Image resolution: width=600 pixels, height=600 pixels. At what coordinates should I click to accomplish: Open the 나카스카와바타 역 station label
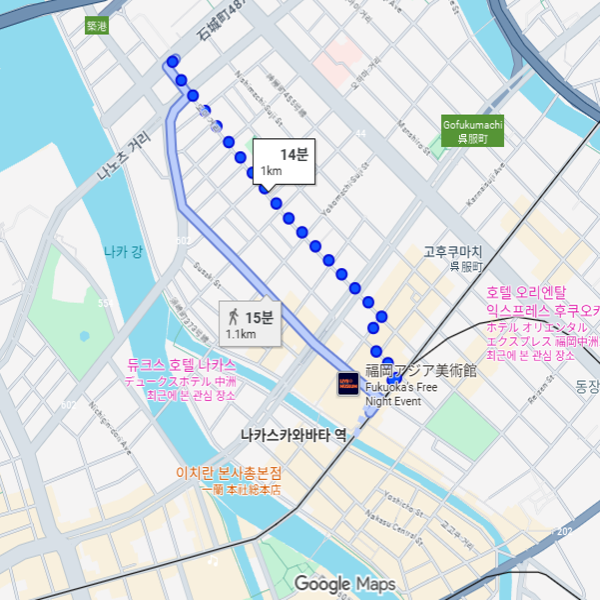[293, 435]
